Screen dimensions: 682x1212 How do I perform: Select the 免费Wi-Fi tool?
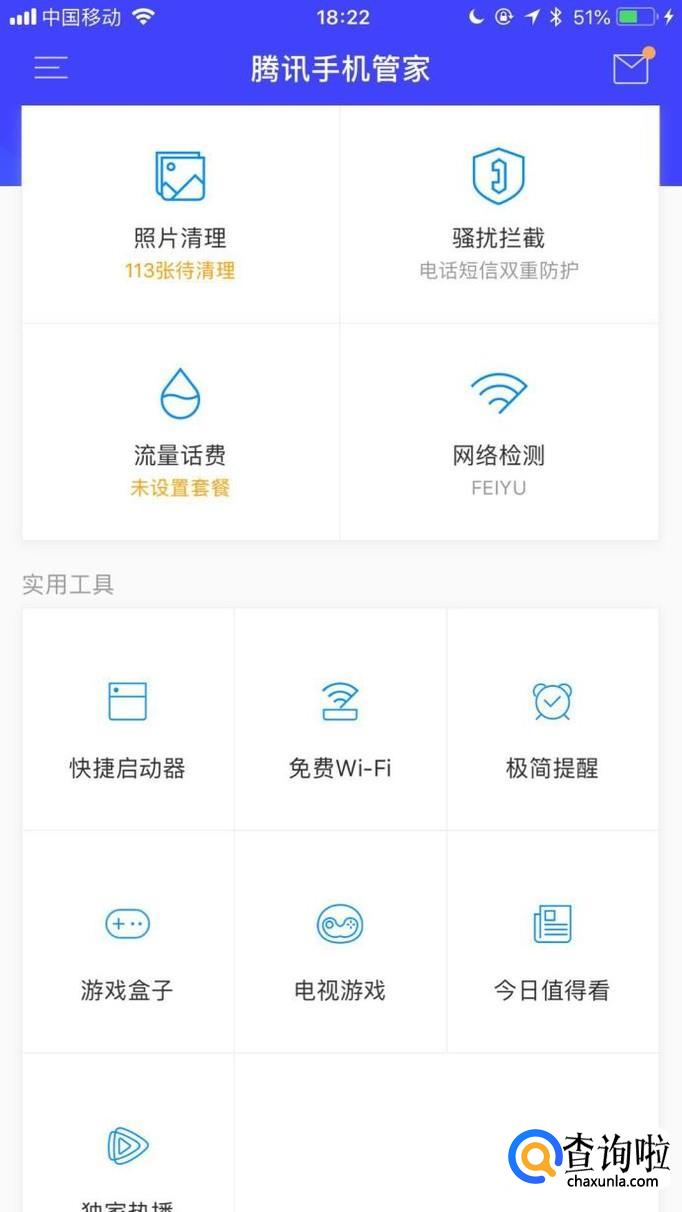340,720
